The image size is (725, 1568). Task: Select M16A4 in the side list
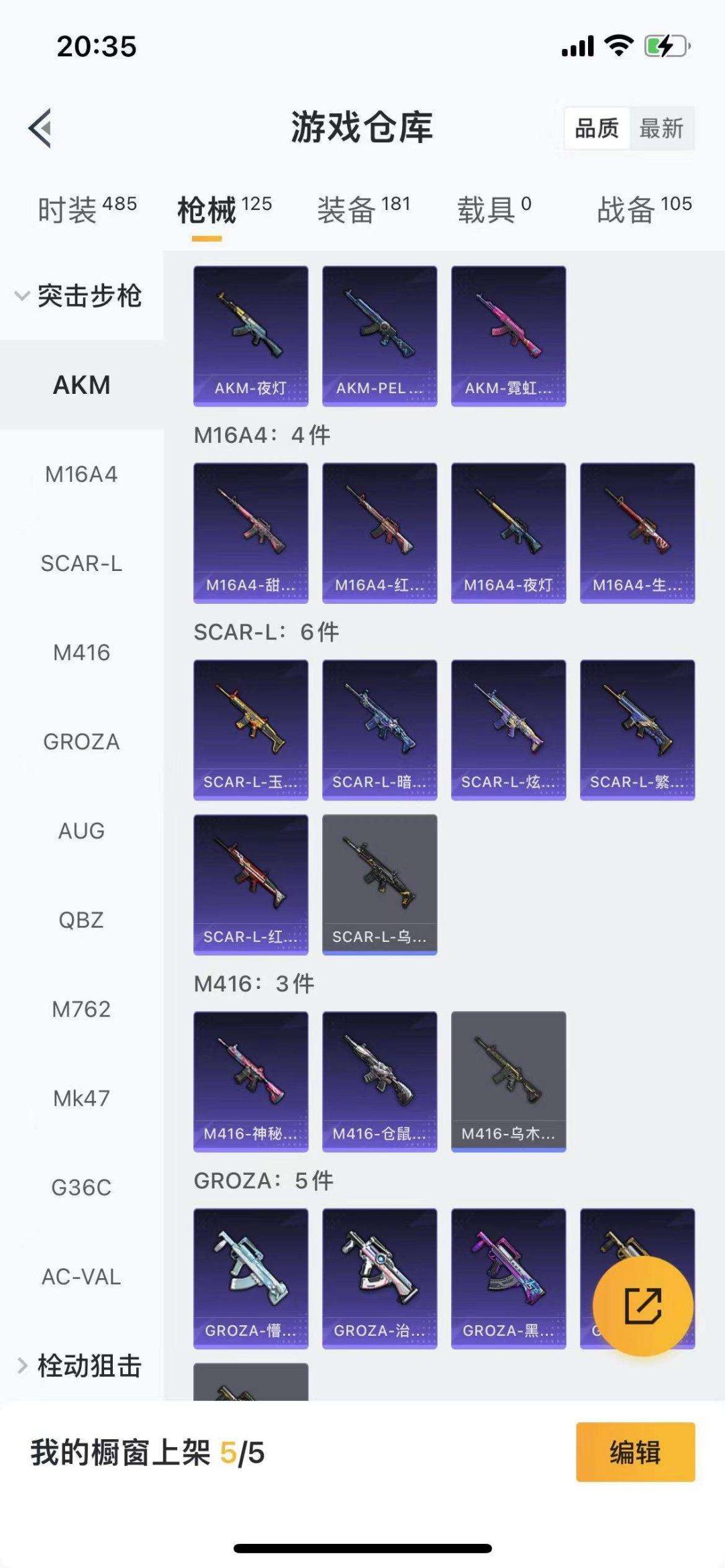(x=81, y=474)
